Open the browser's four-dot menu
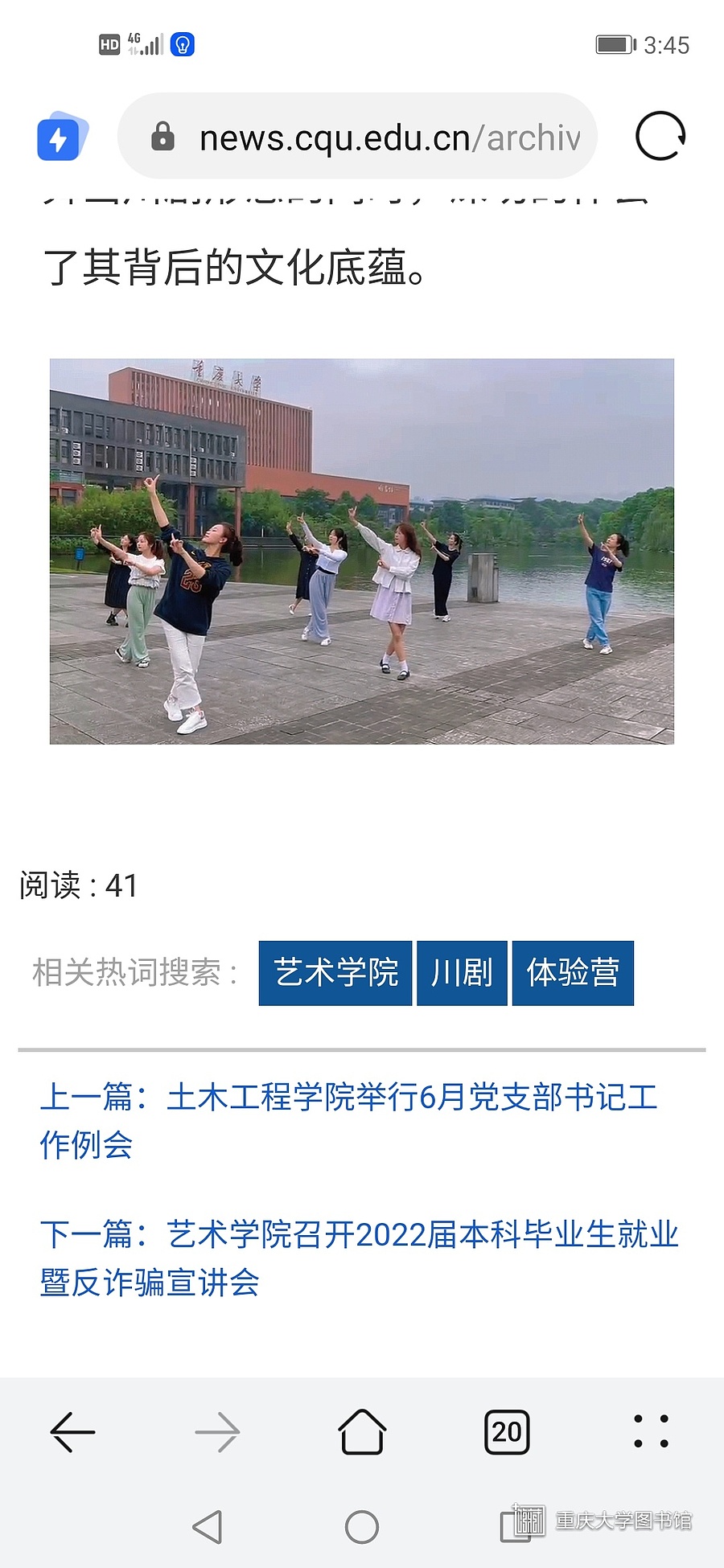Viewport: 724px width, 1568px height. point(651,1432)
